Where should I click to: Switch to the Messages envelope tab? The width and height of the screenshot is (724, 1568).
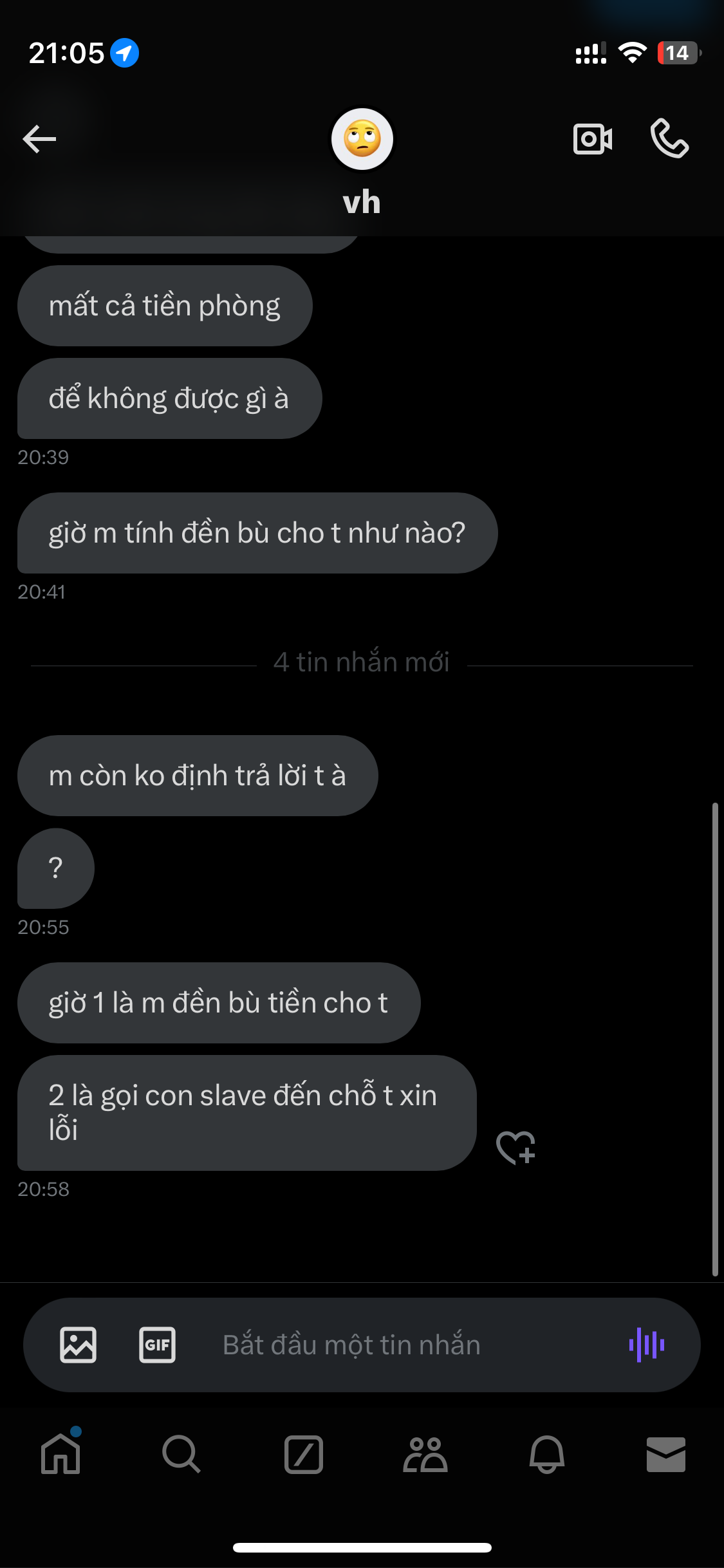[x=665, y=1454]
